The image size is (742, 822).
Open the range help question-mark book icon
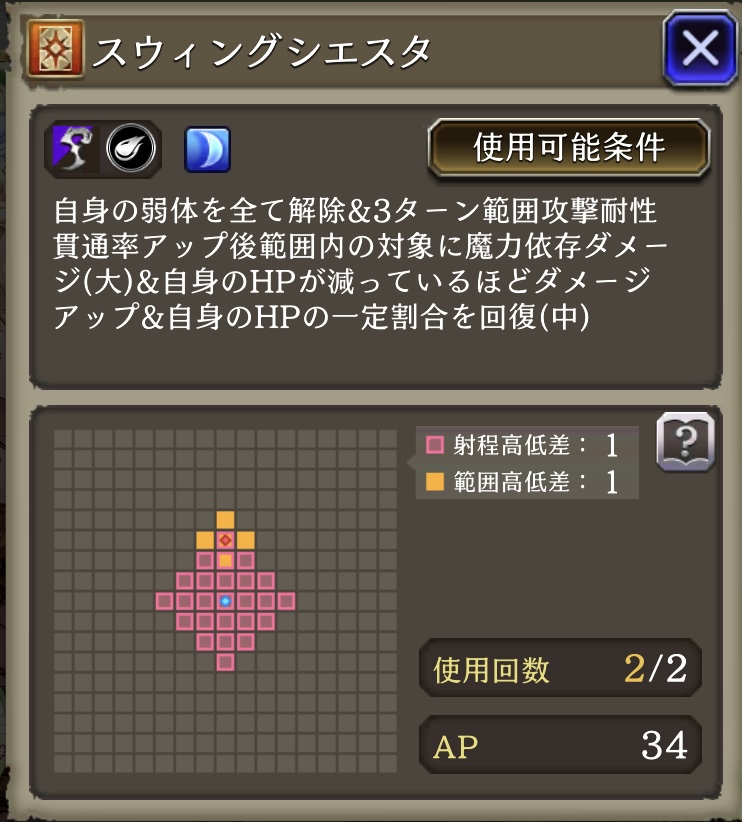pos(685,440)
